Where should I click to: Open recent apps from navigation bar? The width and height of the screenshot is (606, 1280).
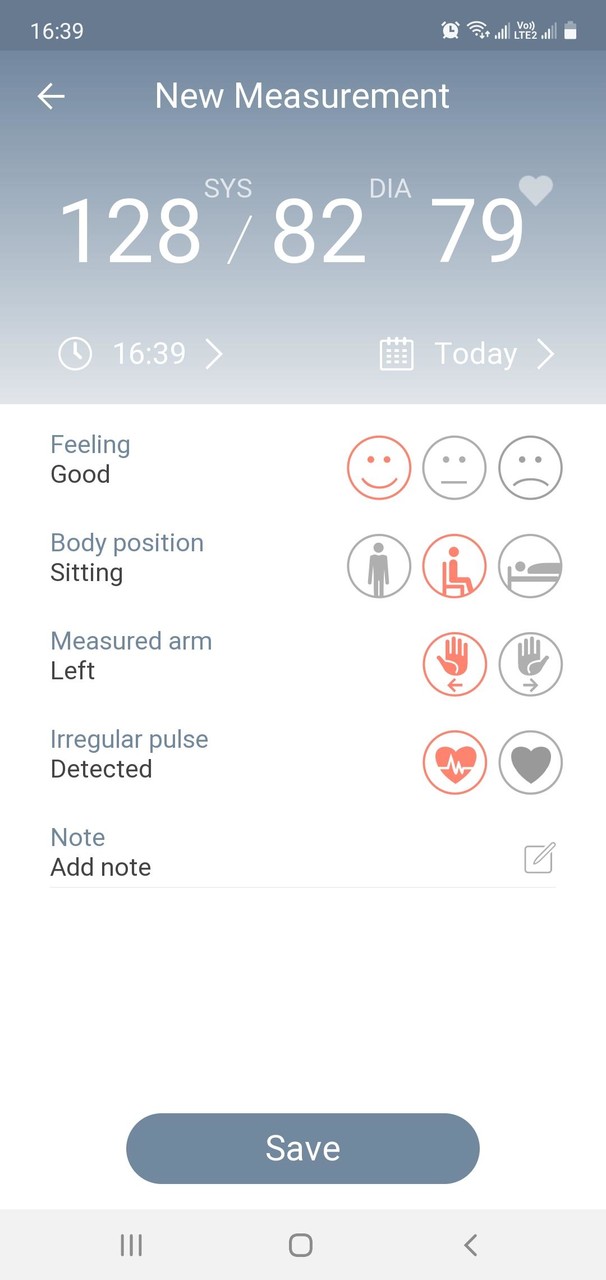pos(131,1244)
